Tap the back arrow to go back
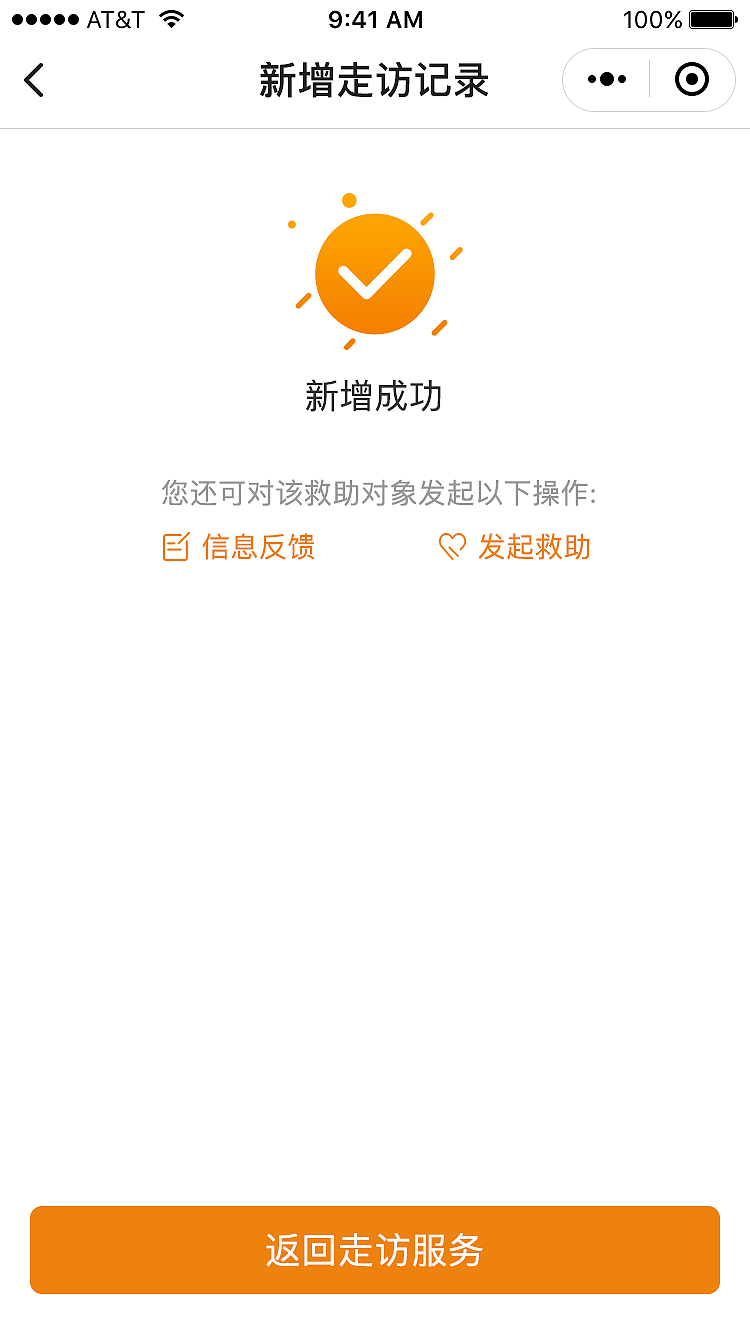The image size is (750, 1334). [35, 80]
